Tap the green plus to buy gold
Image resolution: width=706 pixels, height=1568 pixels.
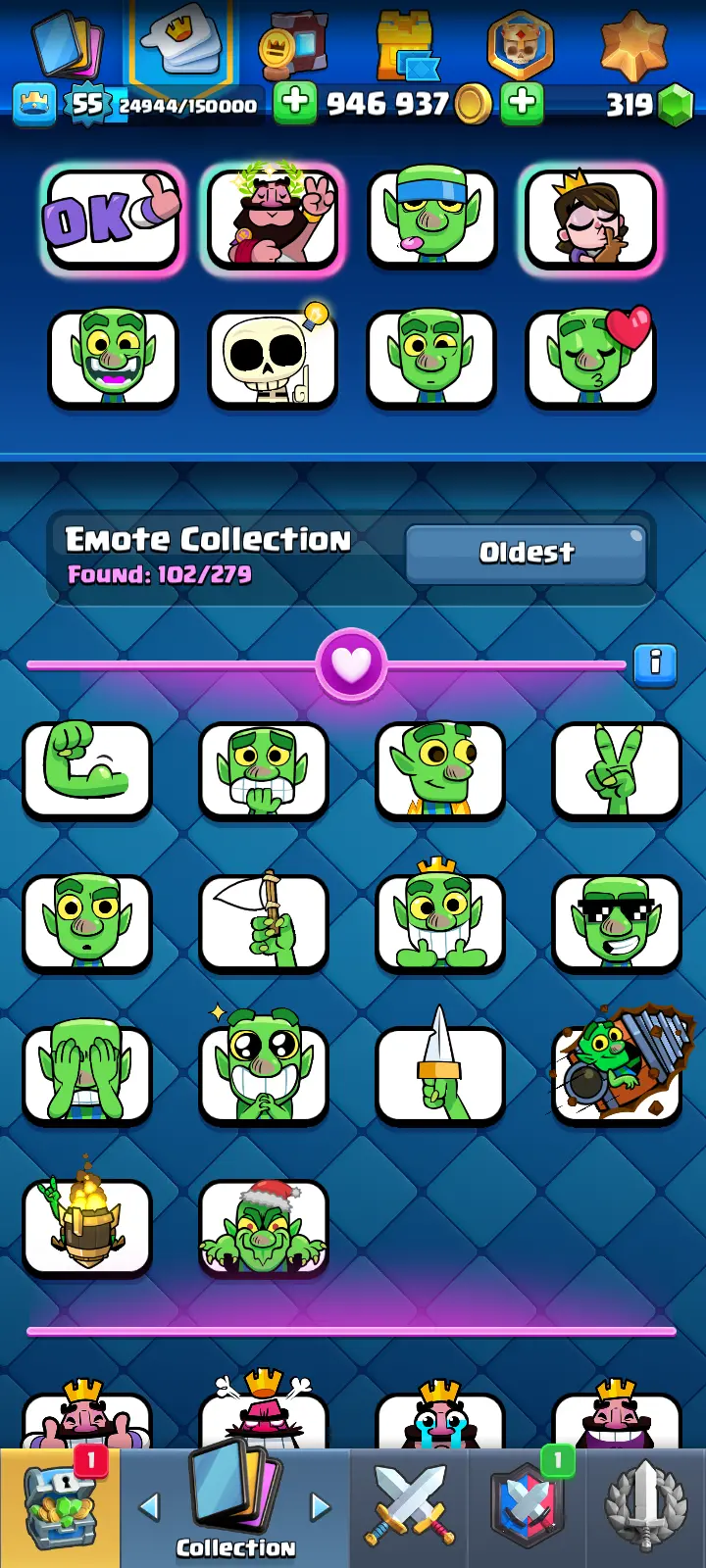point(295,103)
